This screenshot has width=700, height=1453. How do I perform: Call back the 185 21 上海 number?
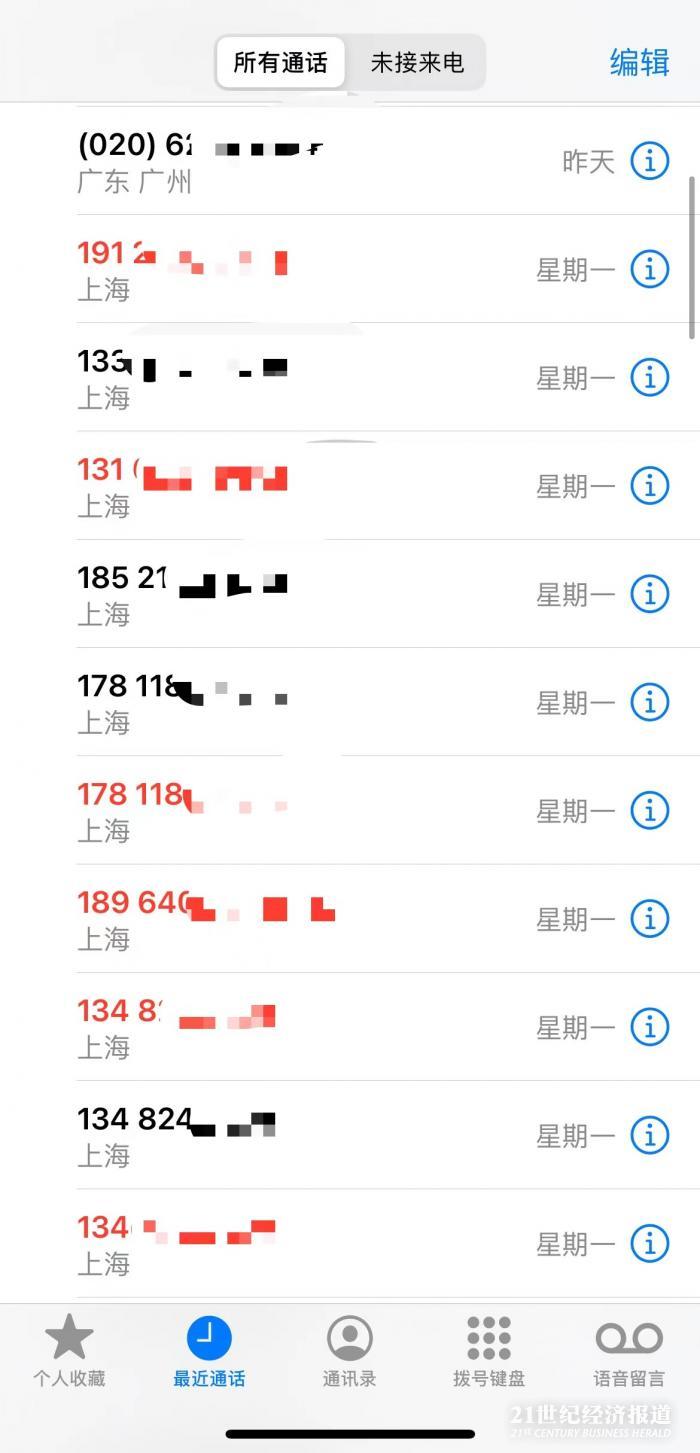[x=300, y=594]
